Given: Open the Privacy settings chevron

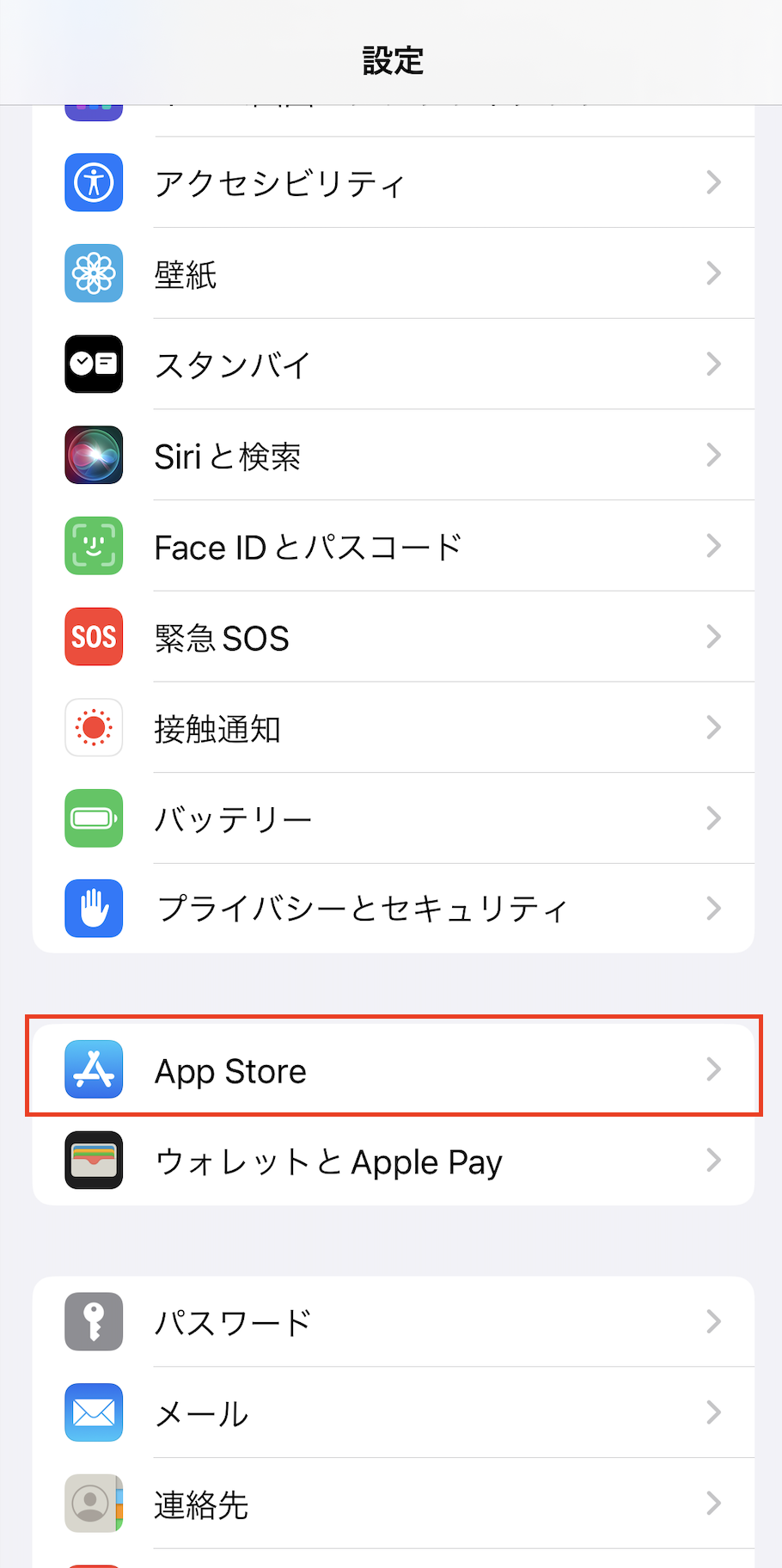Looking at the screenshot, I should pyautogui.click(x=714, y=908).
